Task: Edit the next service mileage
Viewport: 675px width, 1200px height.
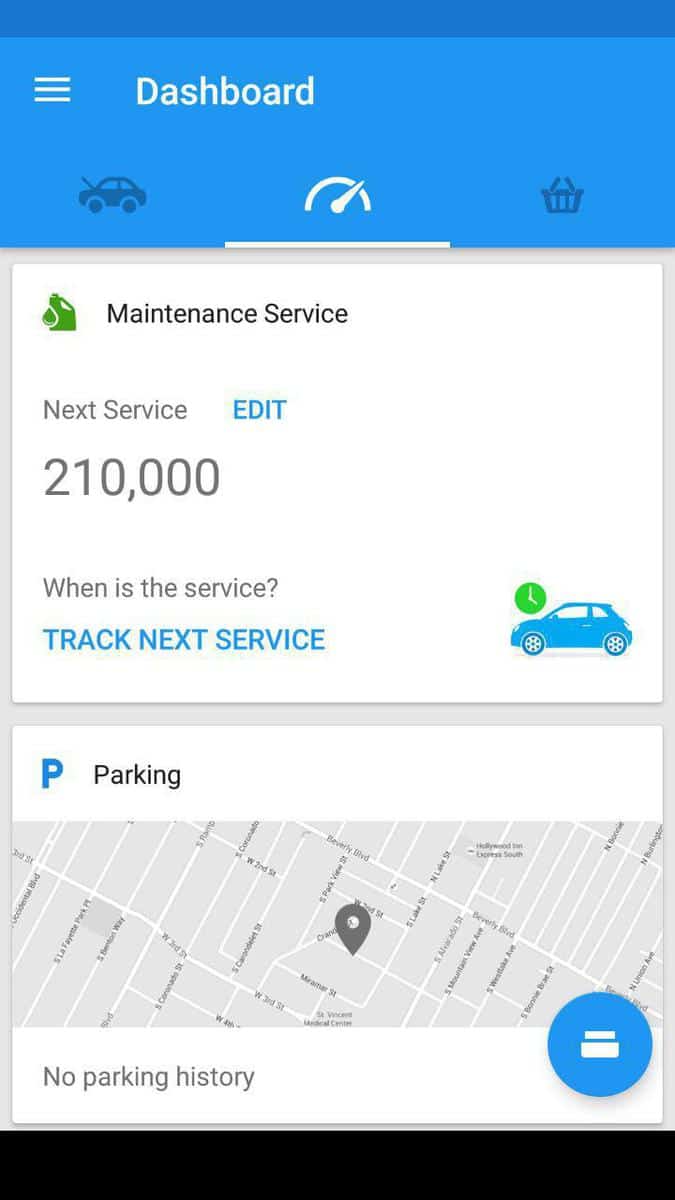Action: pyautogui.click(x=259, y=410)
